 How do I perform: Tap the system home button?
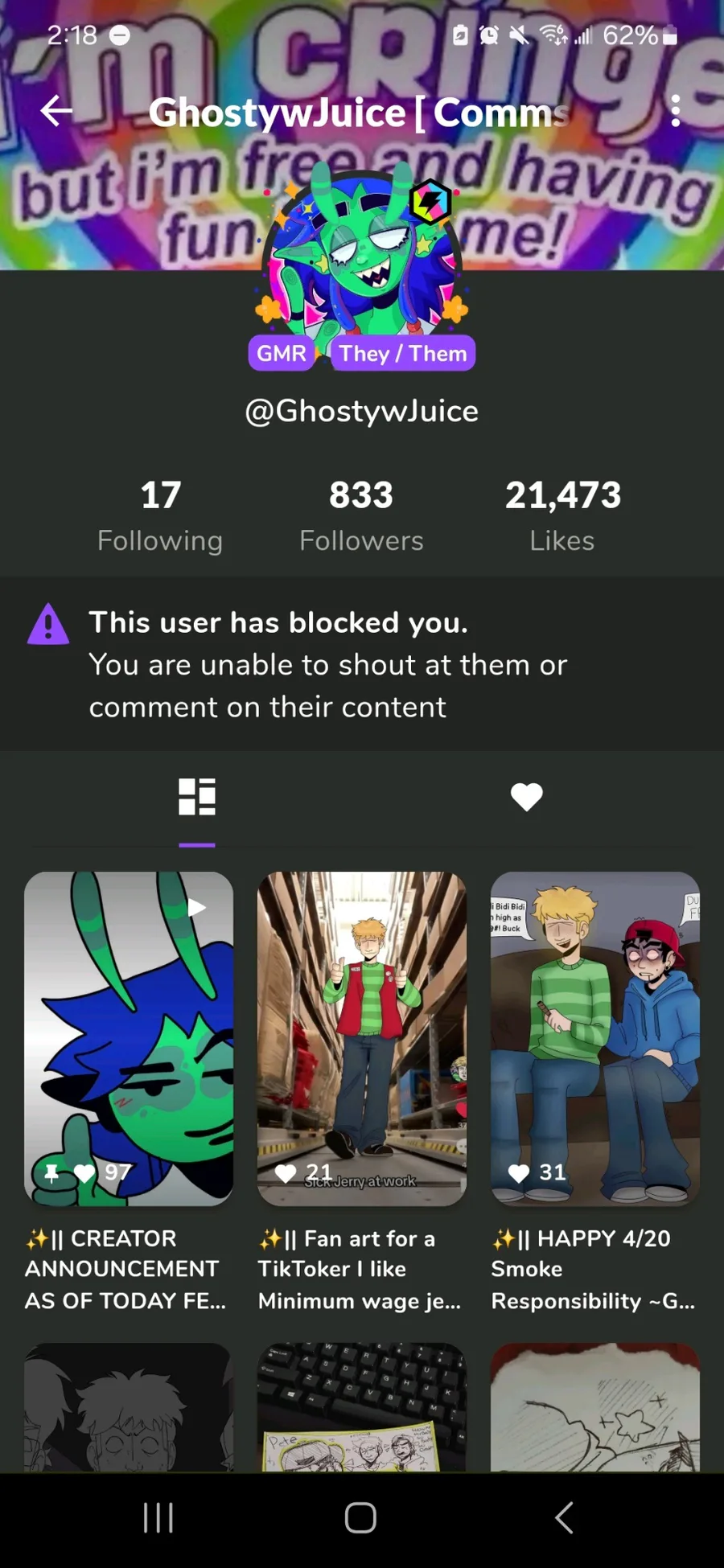click(x=360, y=1517)
